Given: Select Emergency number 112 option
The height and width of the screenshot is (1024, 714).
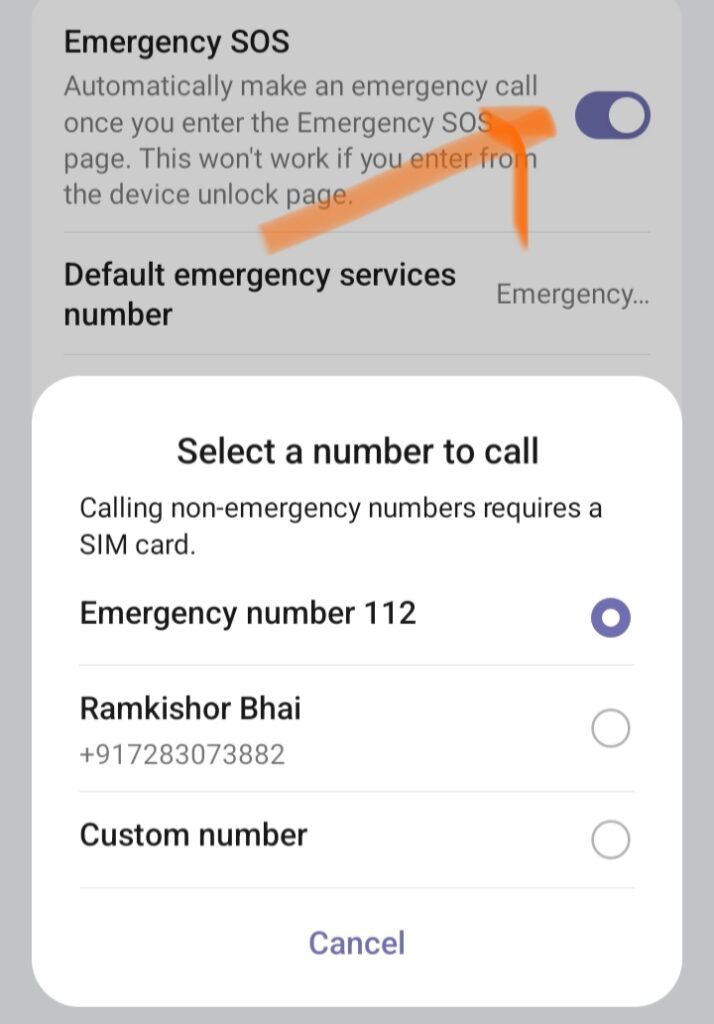Looking at the screenshot, I should click(x=610, y=617).
